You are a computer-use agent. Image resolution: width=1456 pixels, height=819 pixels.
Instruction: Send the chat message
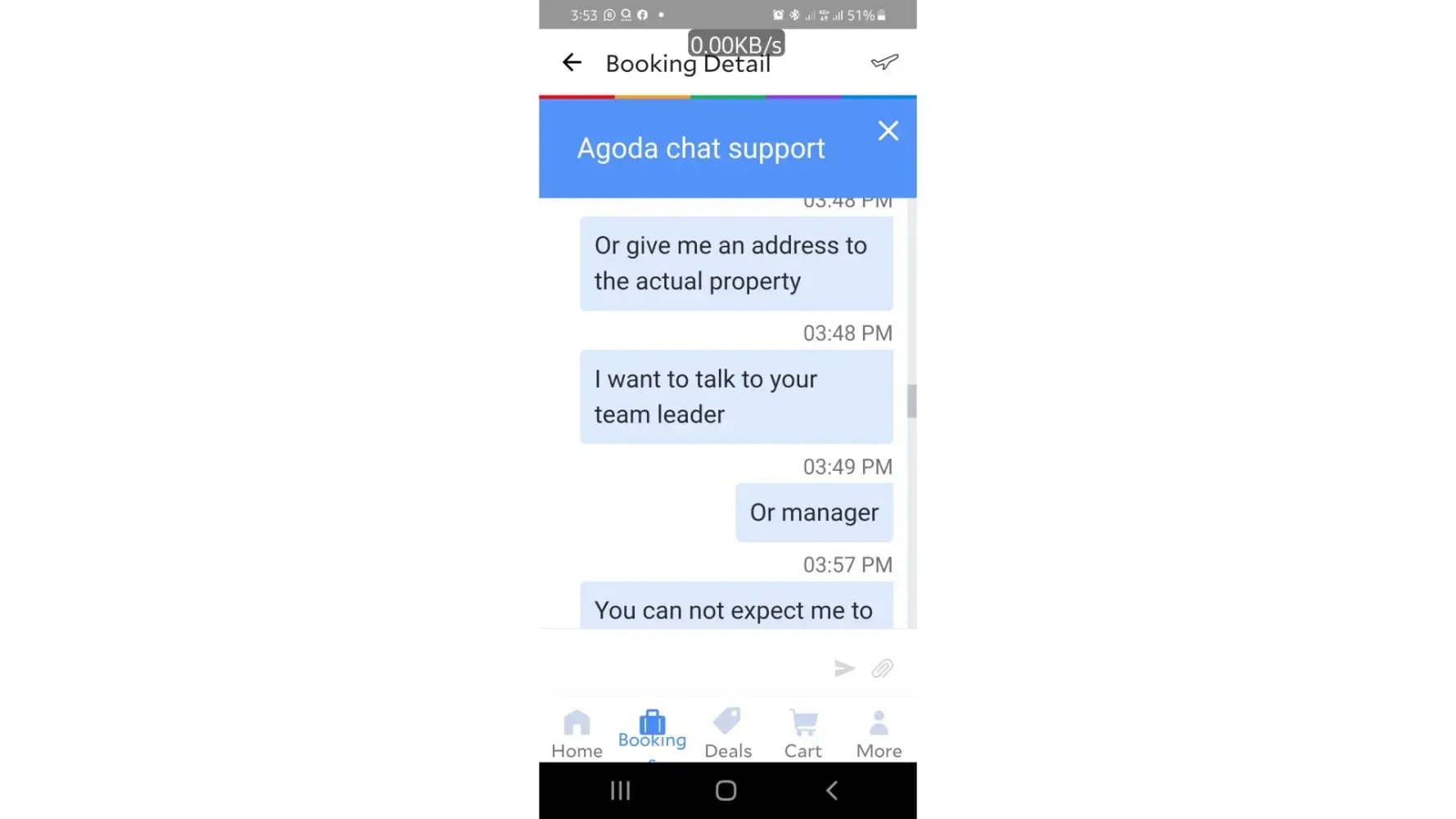pyautogui.click(x=844, y=668)
